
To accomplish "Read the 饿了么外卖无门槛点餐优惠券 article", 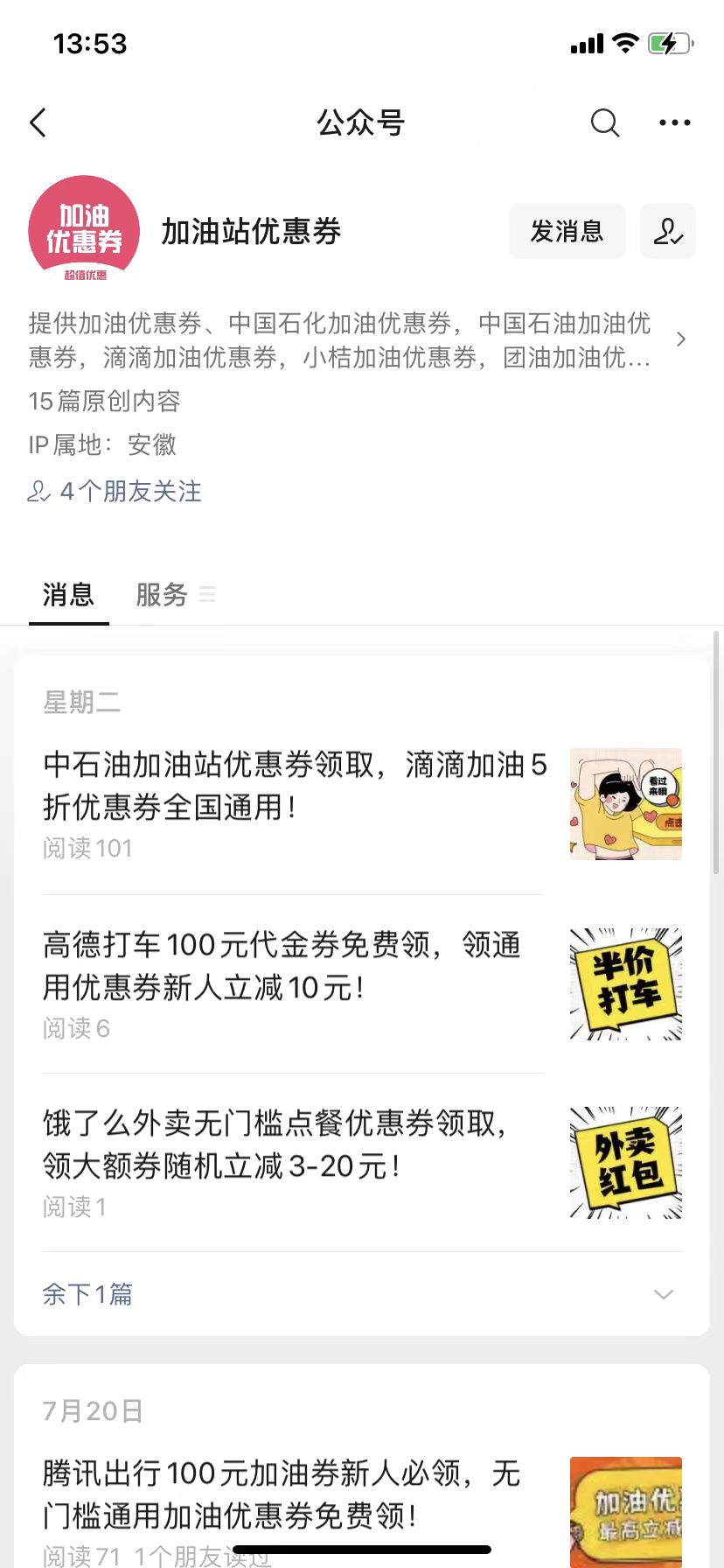I will click(275, 1144).
